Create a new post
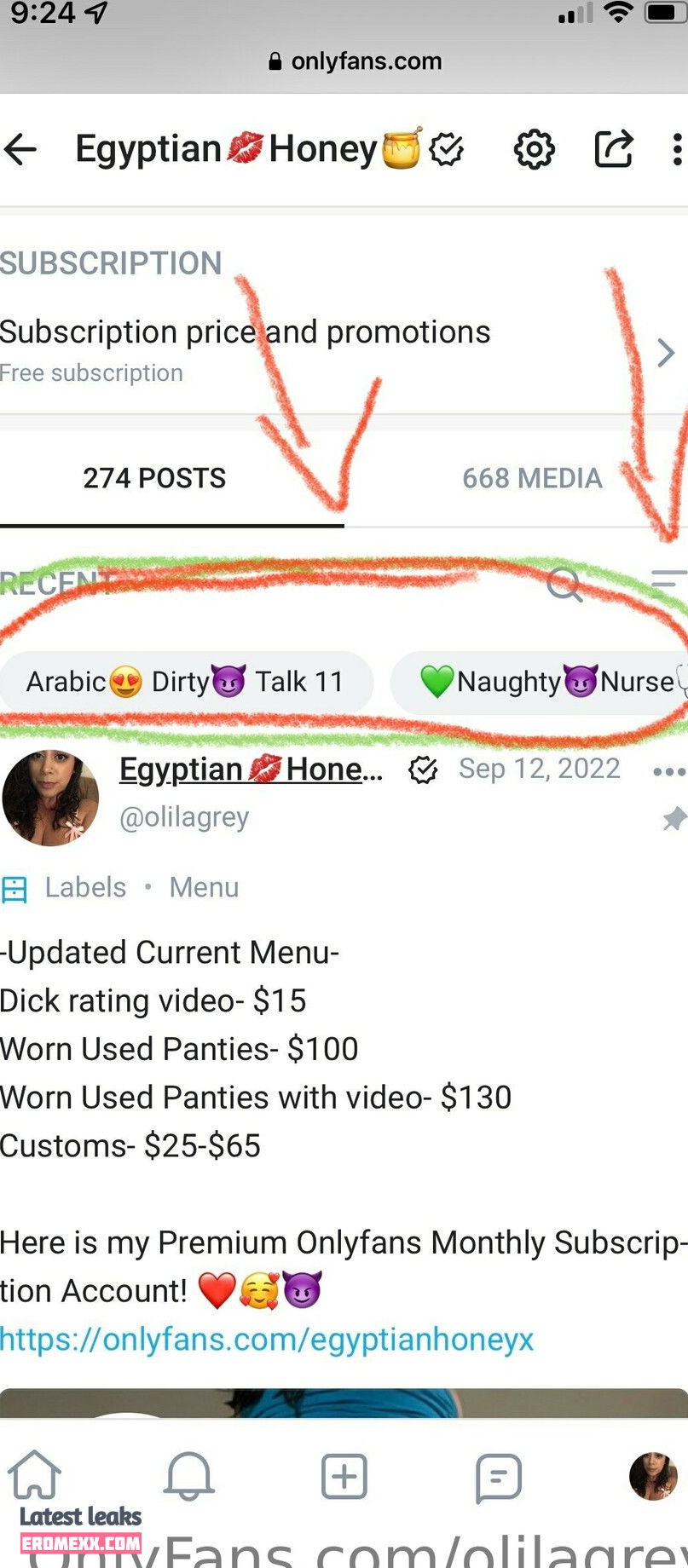The height and width of the screenshot is (1568, 688). [x=344, y=1476]
